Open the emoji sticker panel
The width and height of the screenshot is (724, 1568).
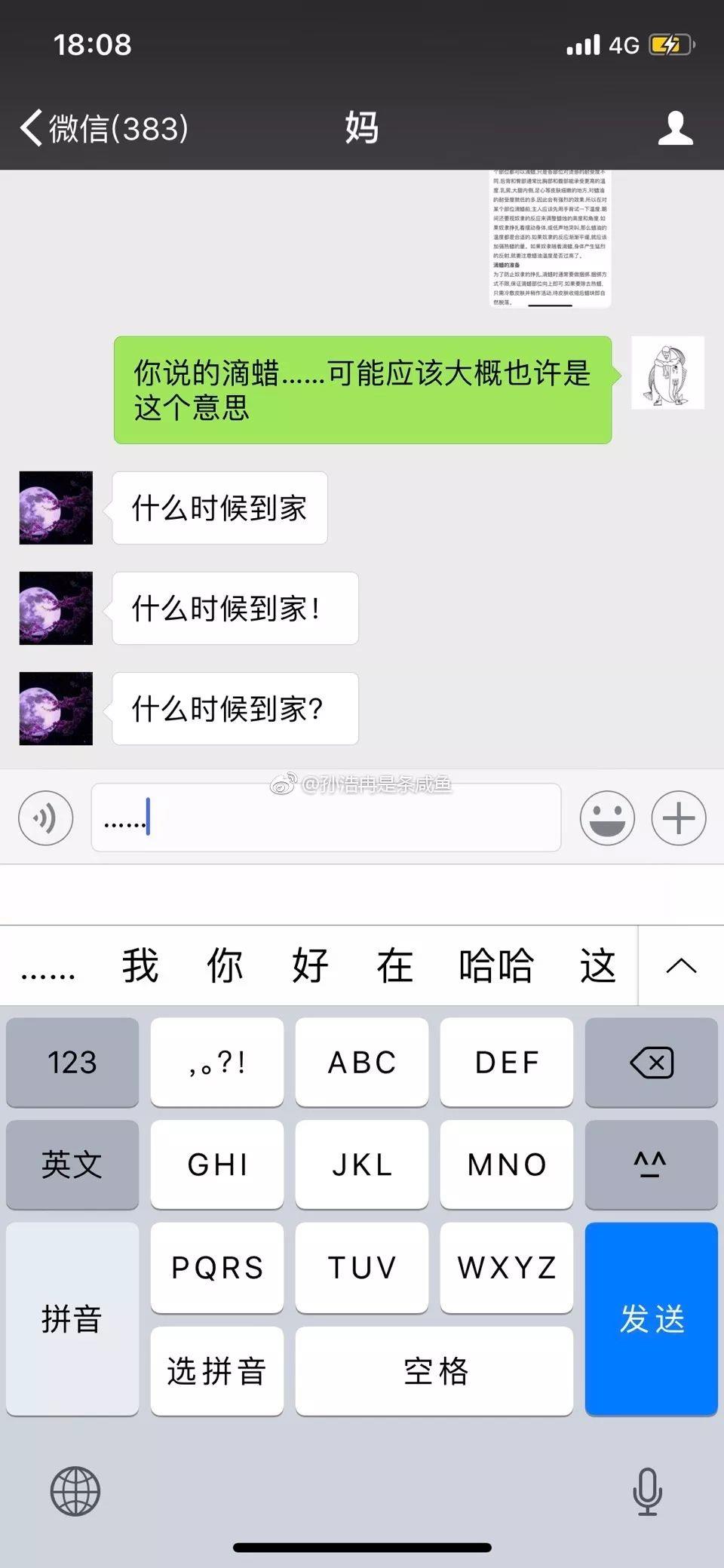point(607,818)
